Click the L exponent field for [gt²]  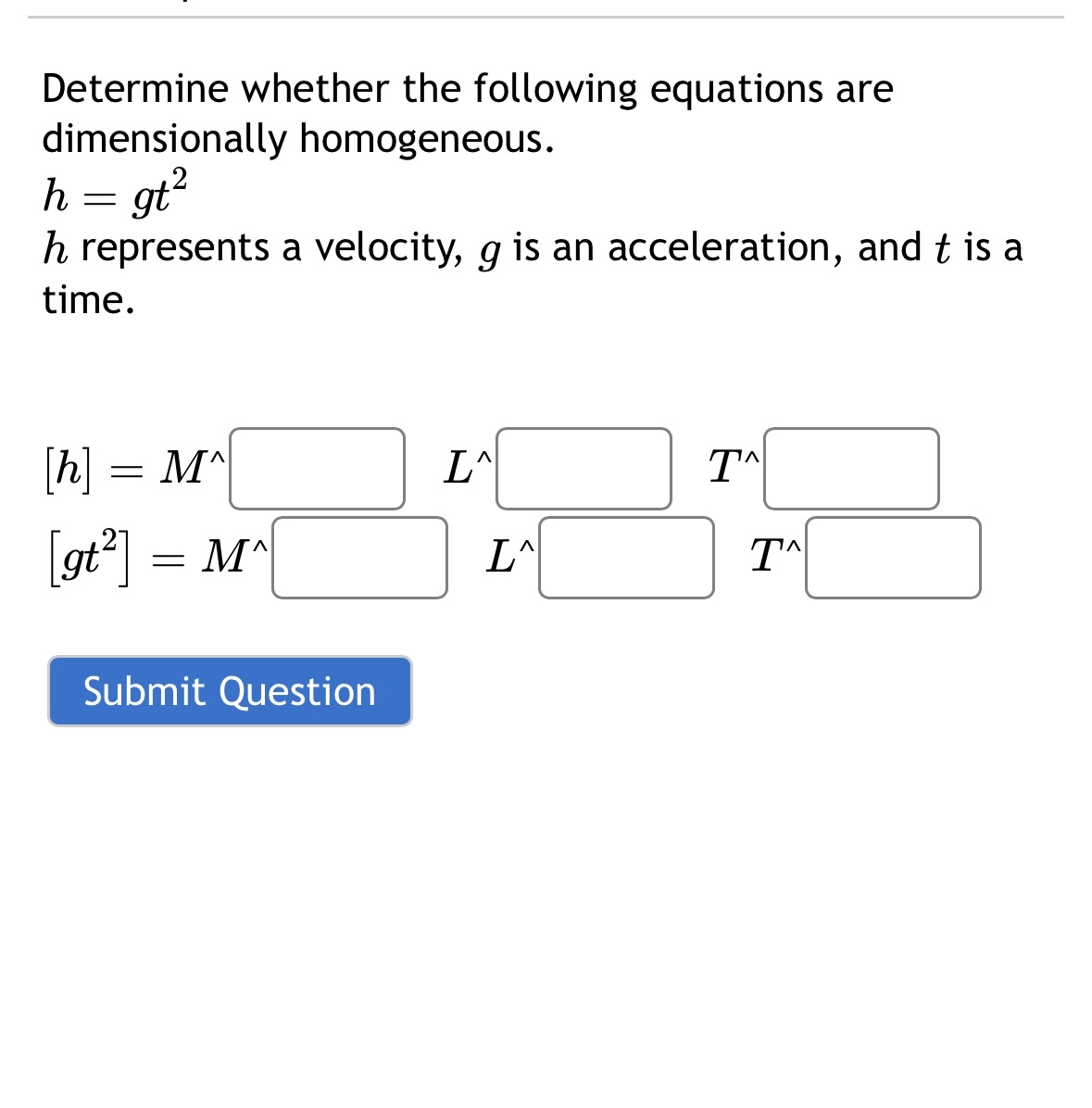(625, 558)
